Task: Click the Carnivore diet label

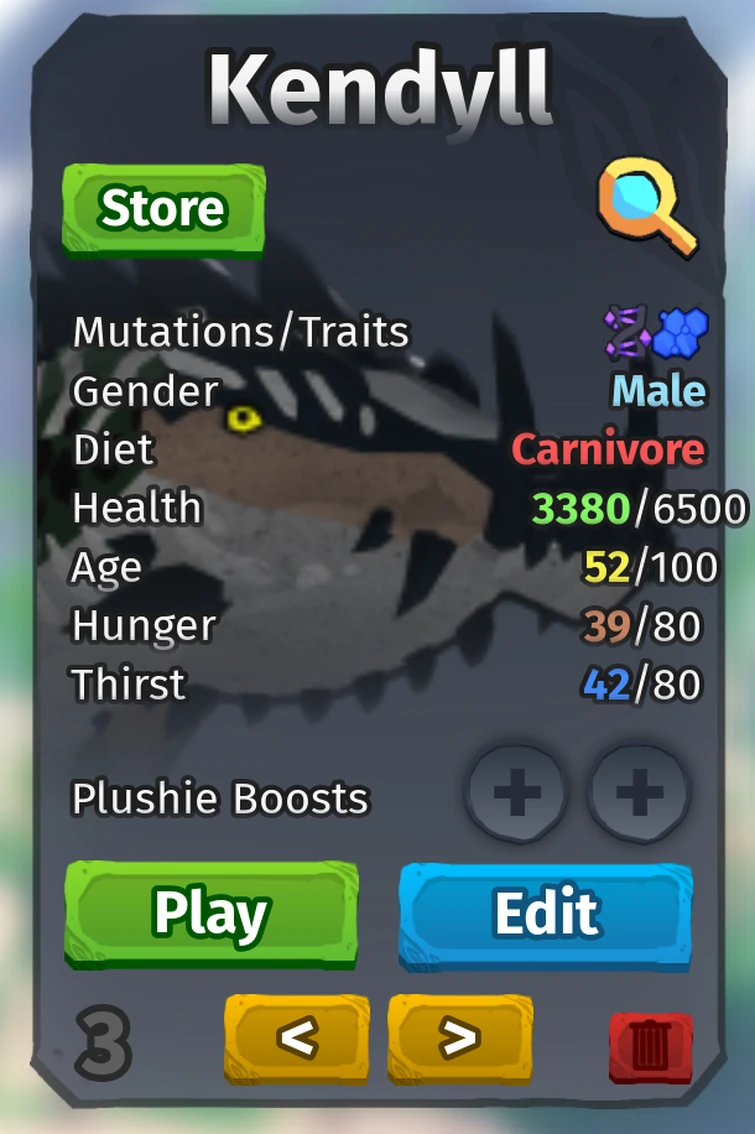Action: coord(607,450)
